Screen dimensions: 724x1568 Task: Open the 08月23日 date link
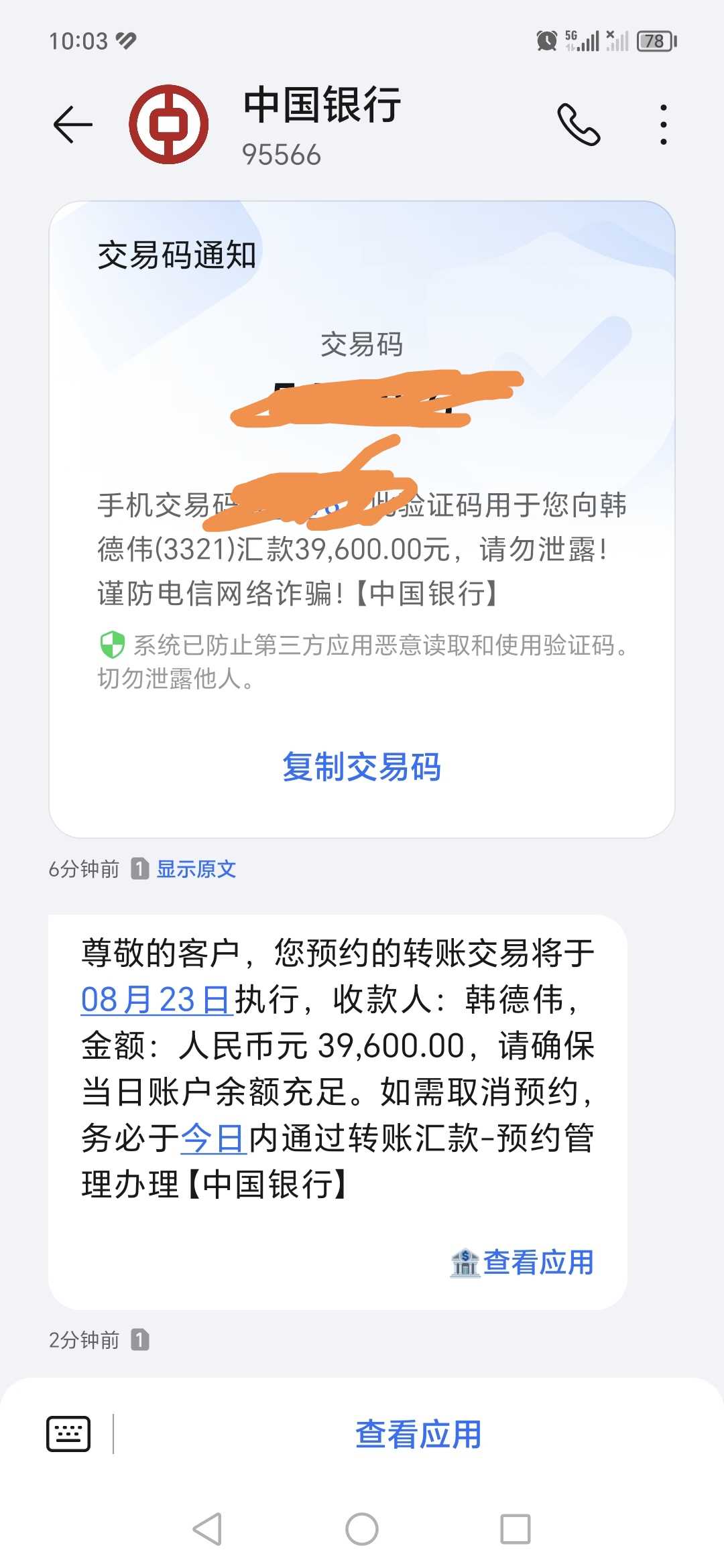(156, 1000)
